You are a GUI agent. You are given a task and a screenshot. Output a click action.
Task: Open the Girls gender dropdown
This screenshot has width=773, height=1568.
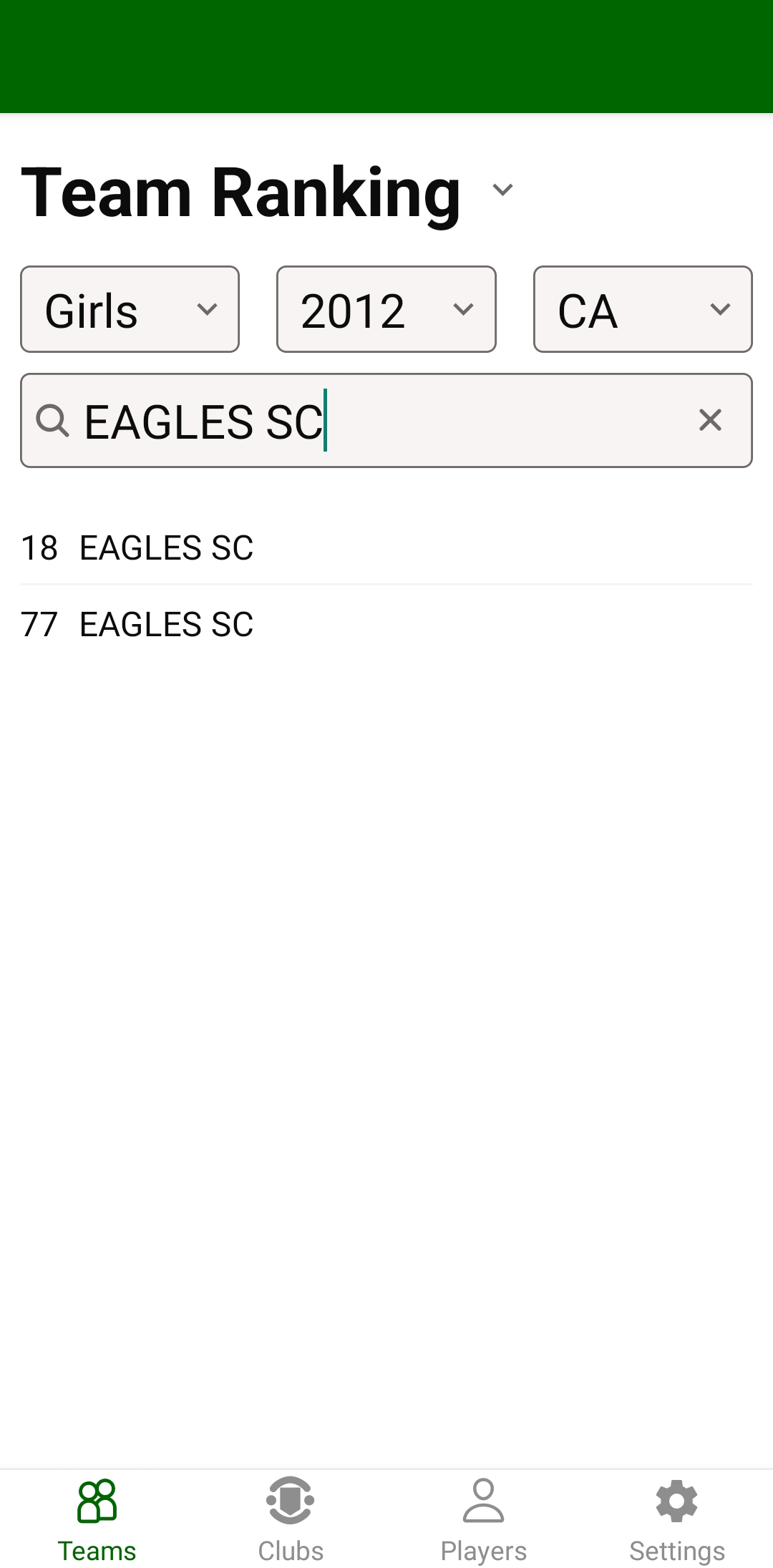pyautogui.click(x=130, y=310)
